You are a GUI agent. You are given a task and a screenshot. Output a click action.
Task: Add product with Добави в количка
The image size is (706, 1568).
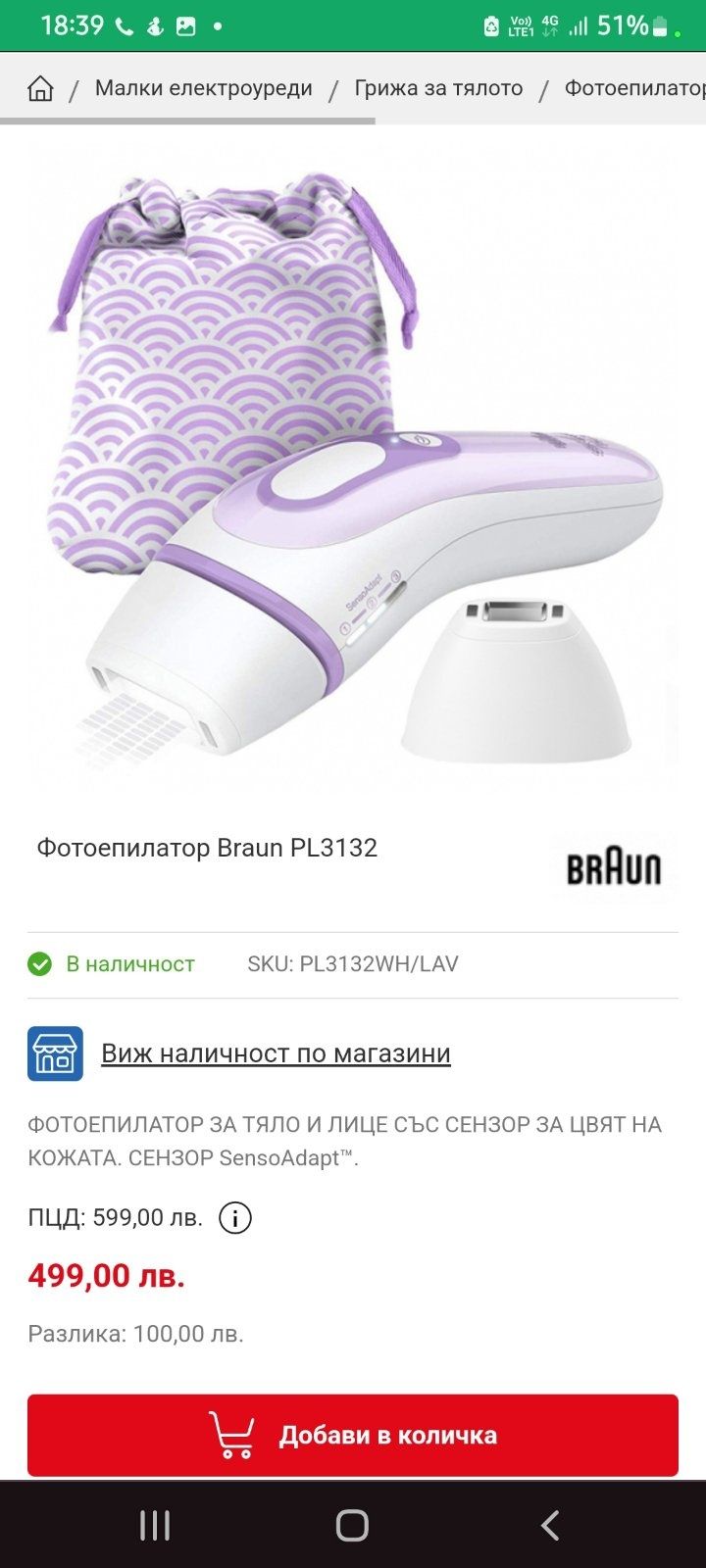353,1435
